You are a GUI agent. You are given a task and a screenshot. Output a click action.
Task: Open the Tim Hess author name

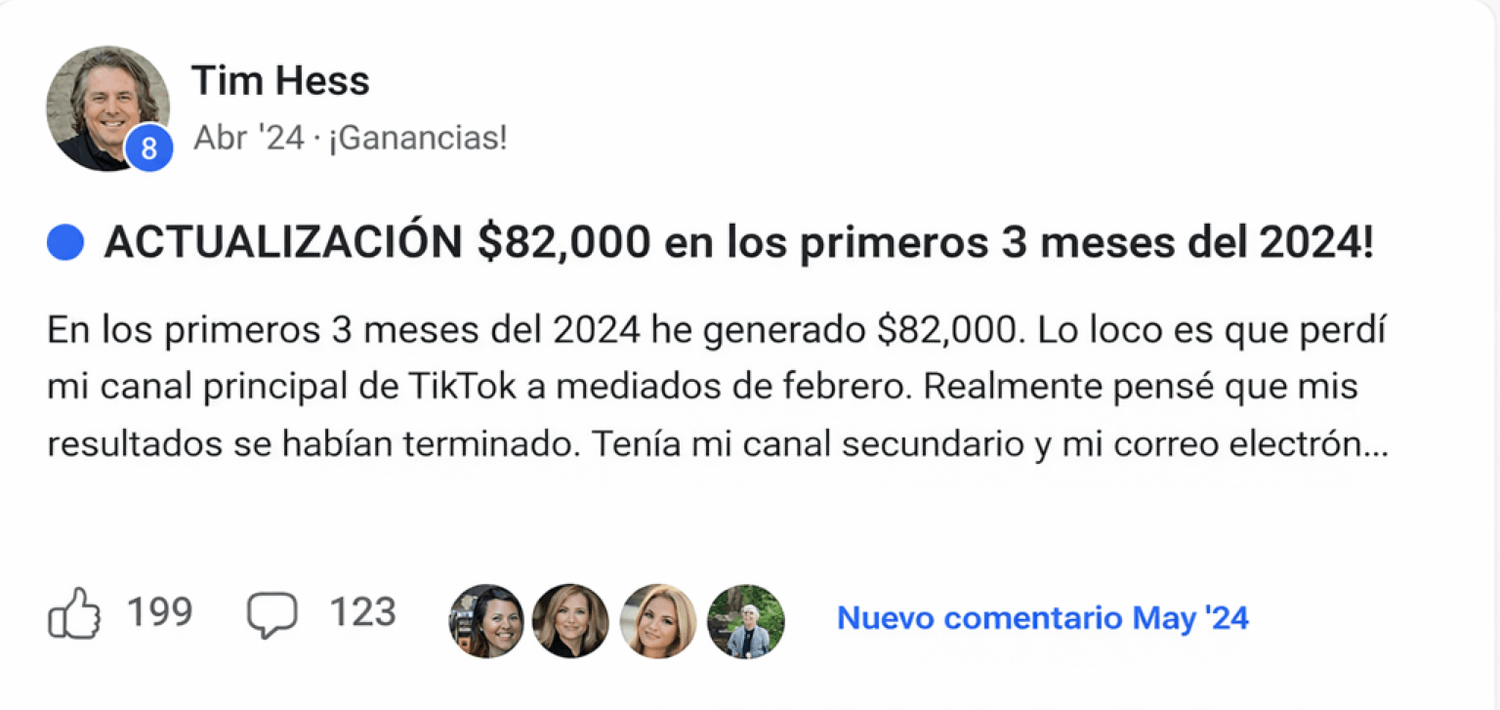280,81
